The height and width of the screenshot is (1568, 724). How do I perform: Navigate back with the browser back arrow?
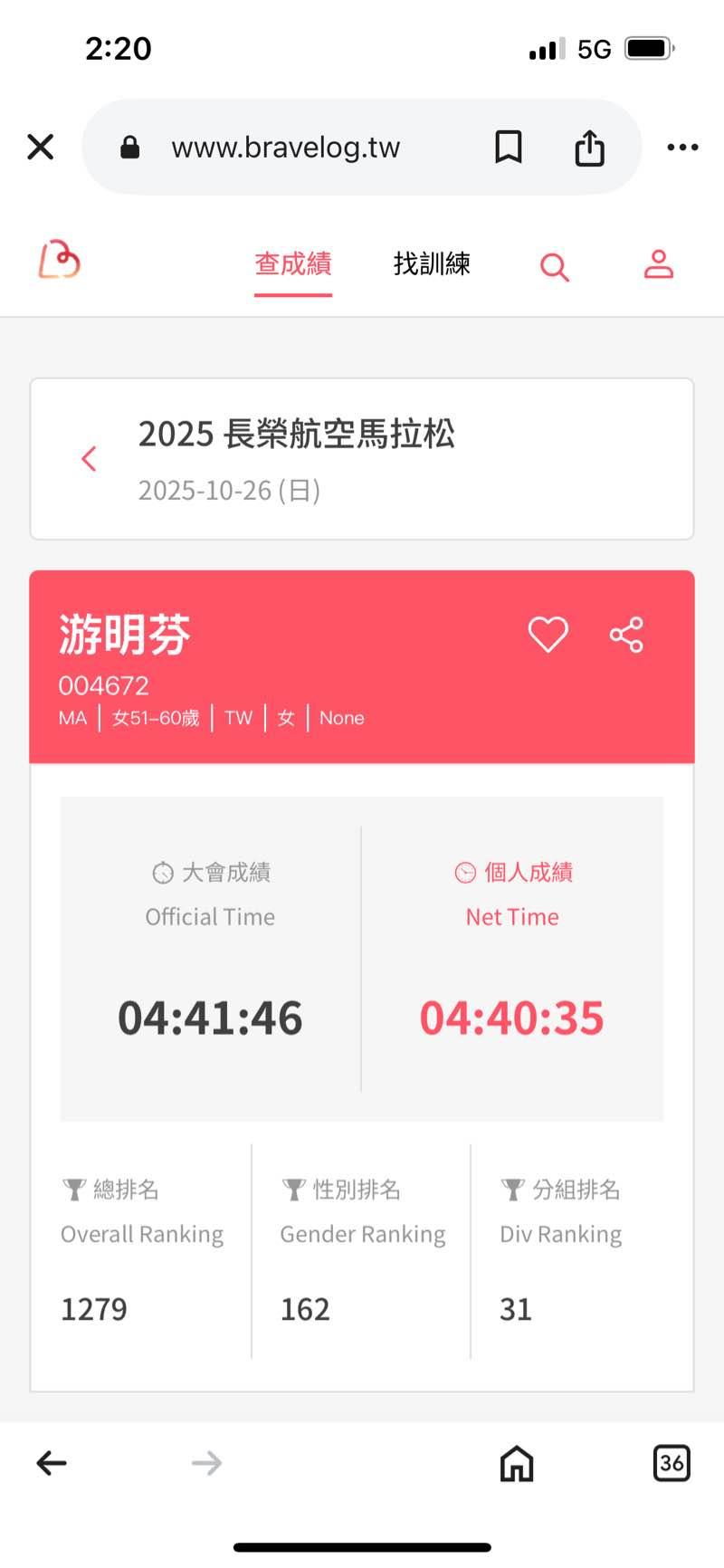(52, 1463)
